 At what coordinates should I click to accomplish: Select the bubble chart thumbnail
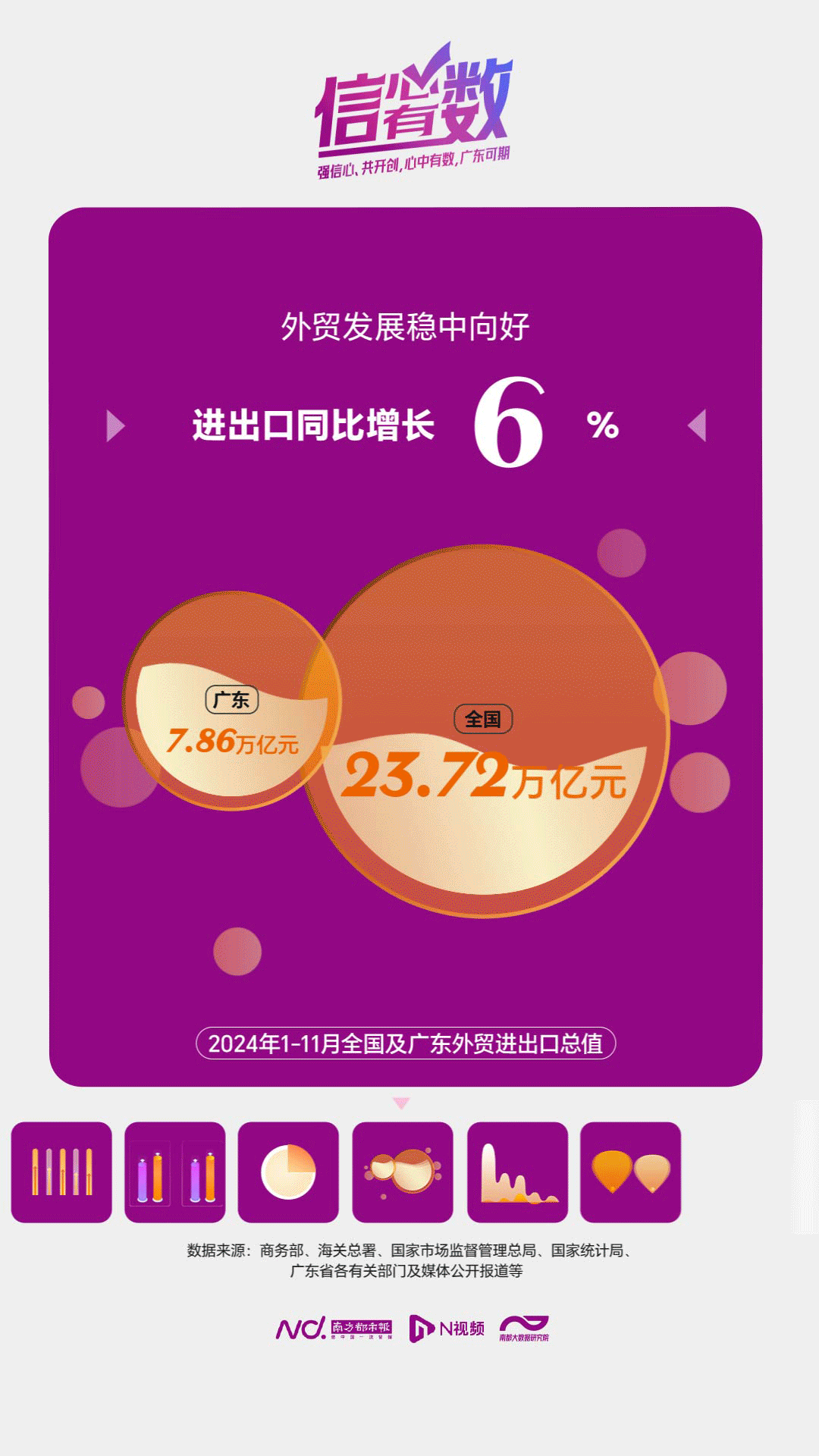tap(403, 1172)
